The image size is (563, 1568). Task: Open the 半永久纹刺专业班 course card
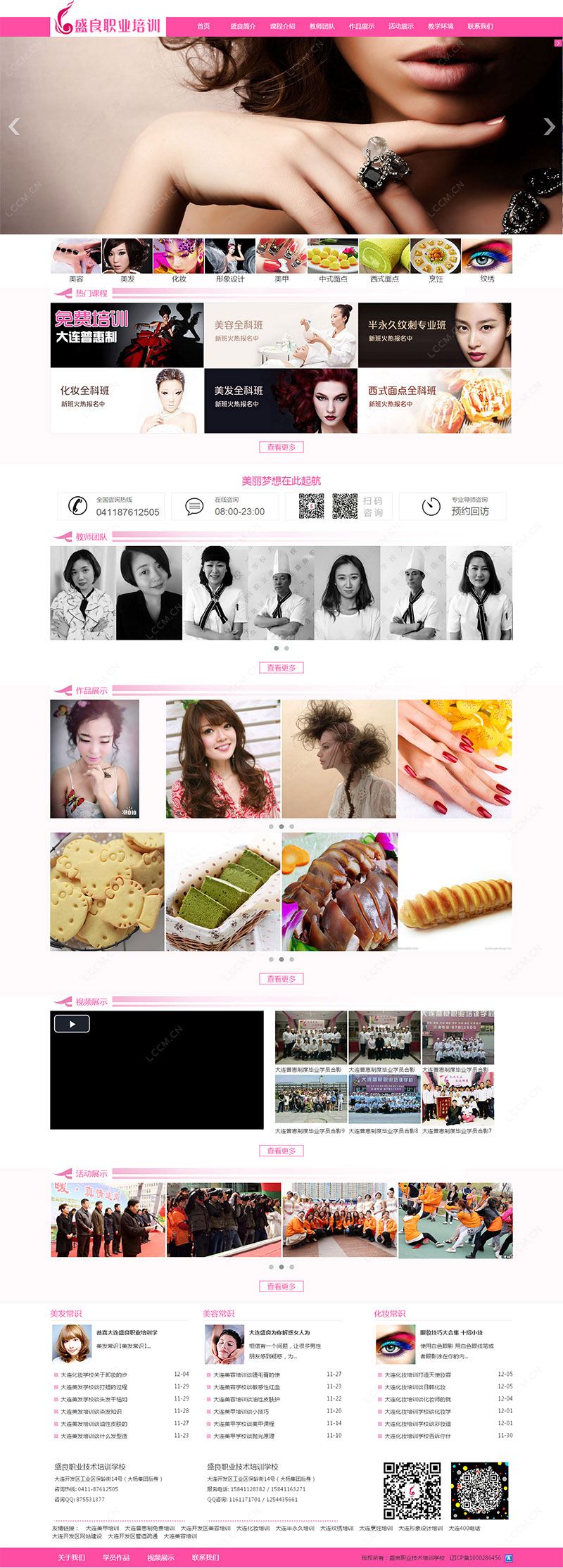tap(434, 335)
